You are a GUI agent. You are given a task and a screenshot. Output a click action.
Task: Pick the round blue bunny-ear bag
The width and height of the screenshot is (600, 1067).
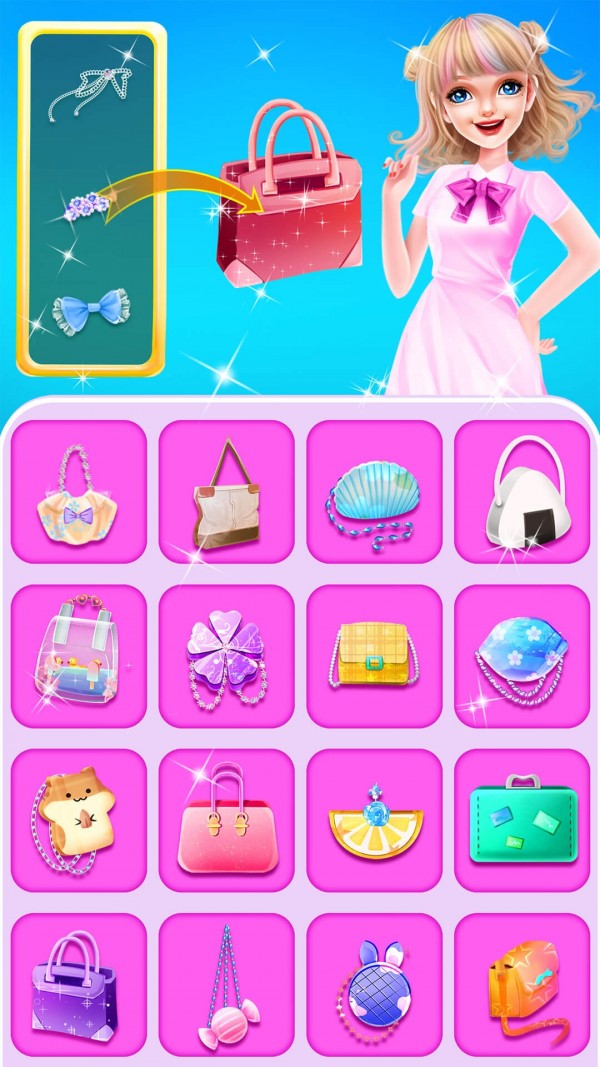click(374, 984)
